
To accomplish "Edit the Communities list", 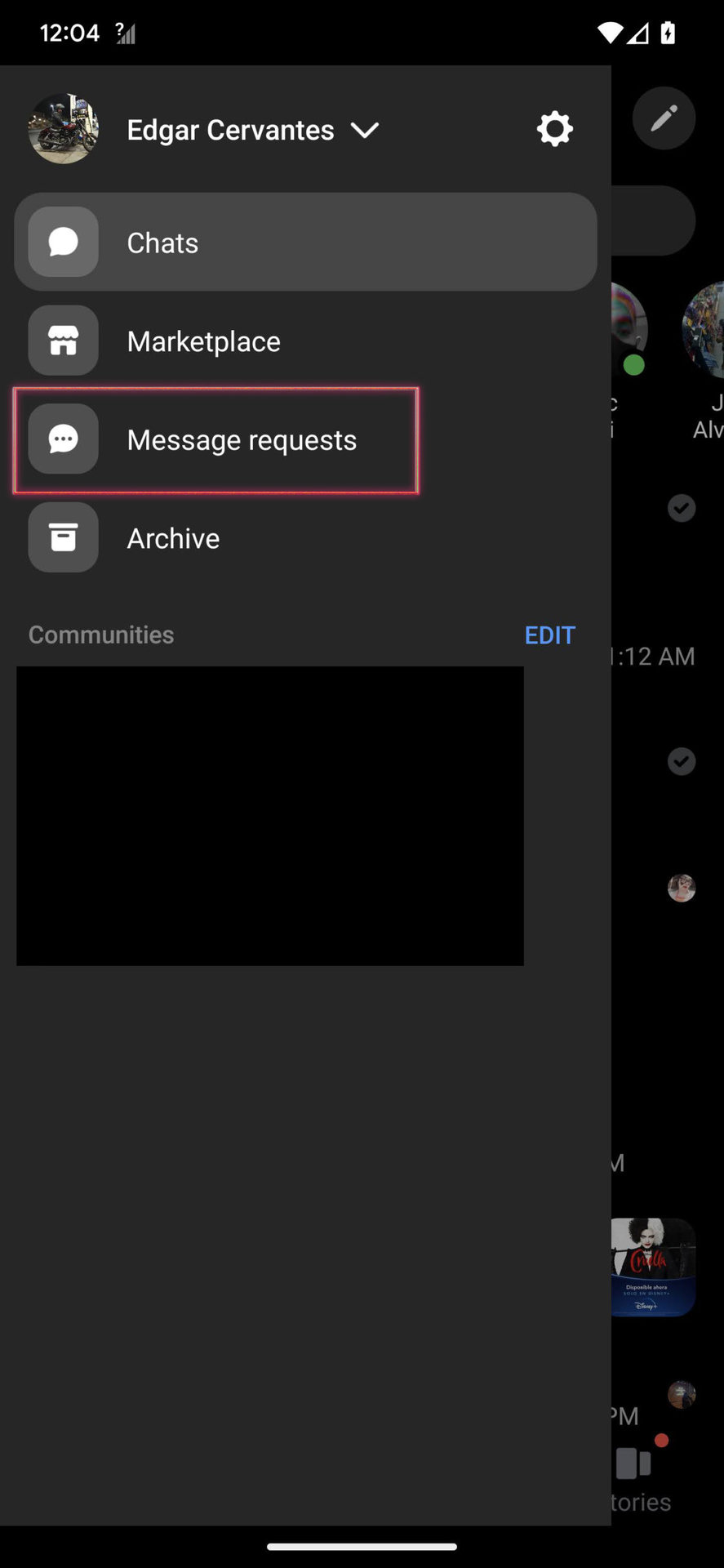I will 549,635.
